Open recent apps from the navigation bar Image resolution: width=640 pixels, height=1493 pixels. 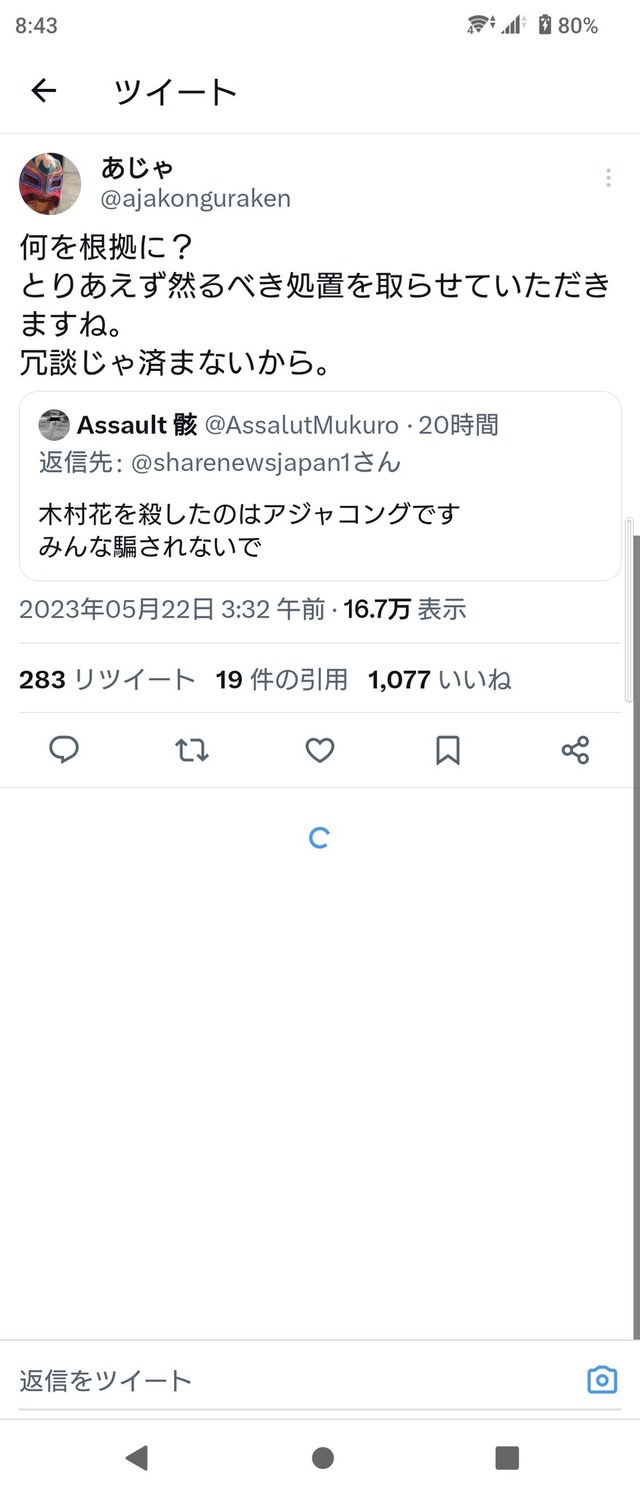click(x=507, y=1458)
